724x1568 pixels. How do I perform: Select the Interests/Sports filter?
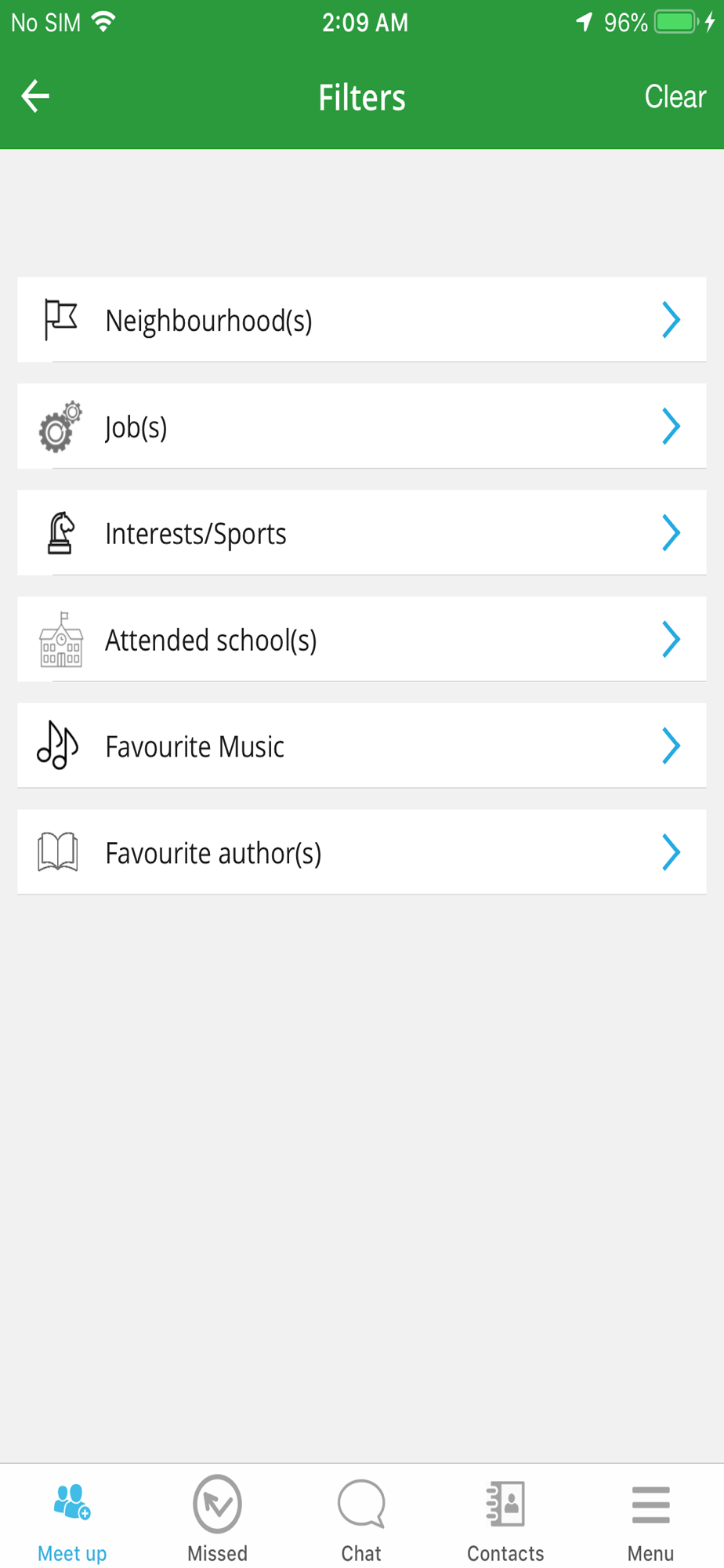pos(362,533)
